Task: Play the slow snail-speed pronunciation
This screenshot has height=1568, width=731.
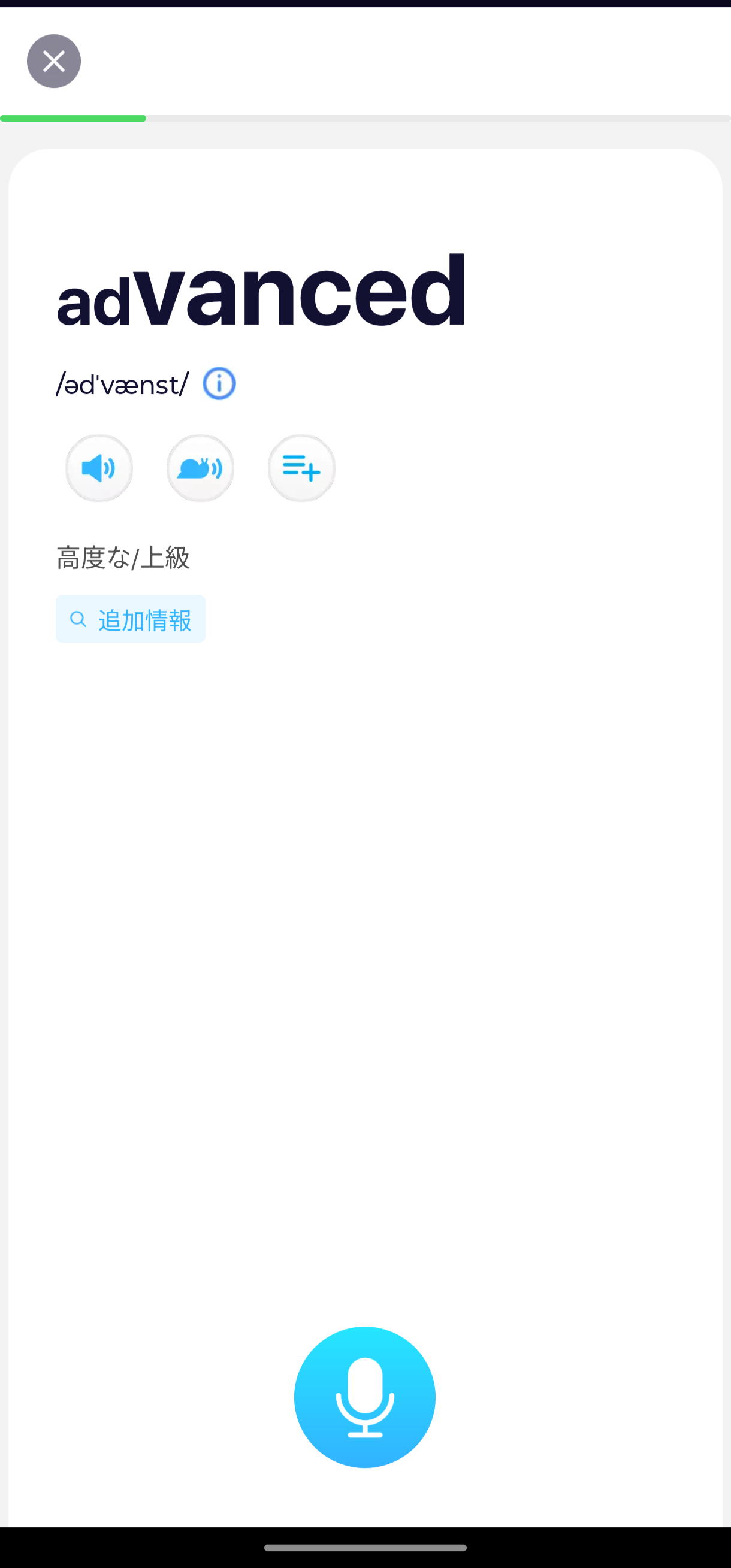Action: [x=200, y=468]
